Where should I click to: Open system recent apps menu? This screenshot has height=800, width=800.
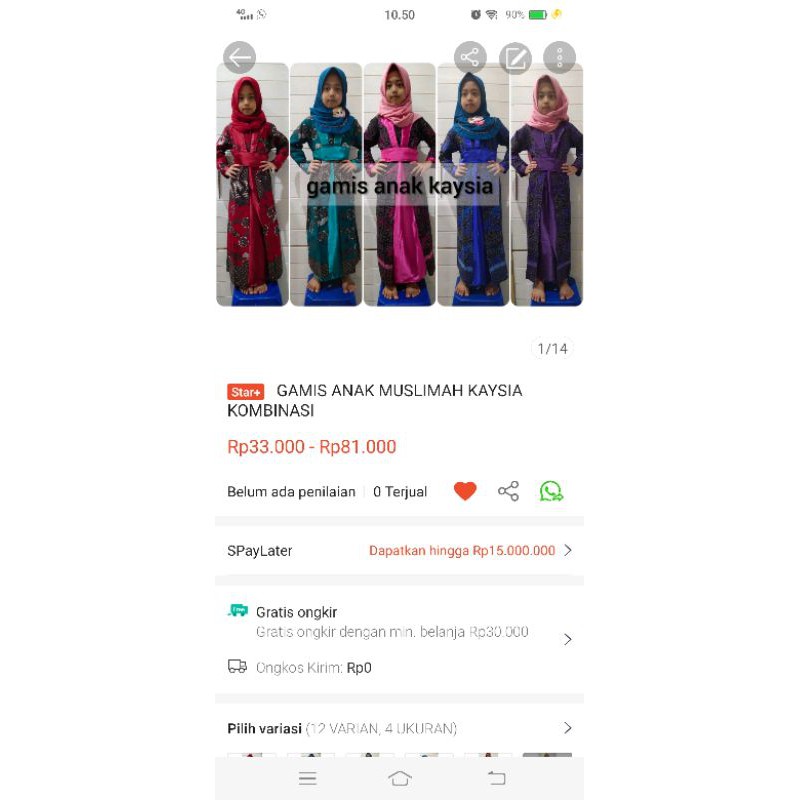coord(308,778)
